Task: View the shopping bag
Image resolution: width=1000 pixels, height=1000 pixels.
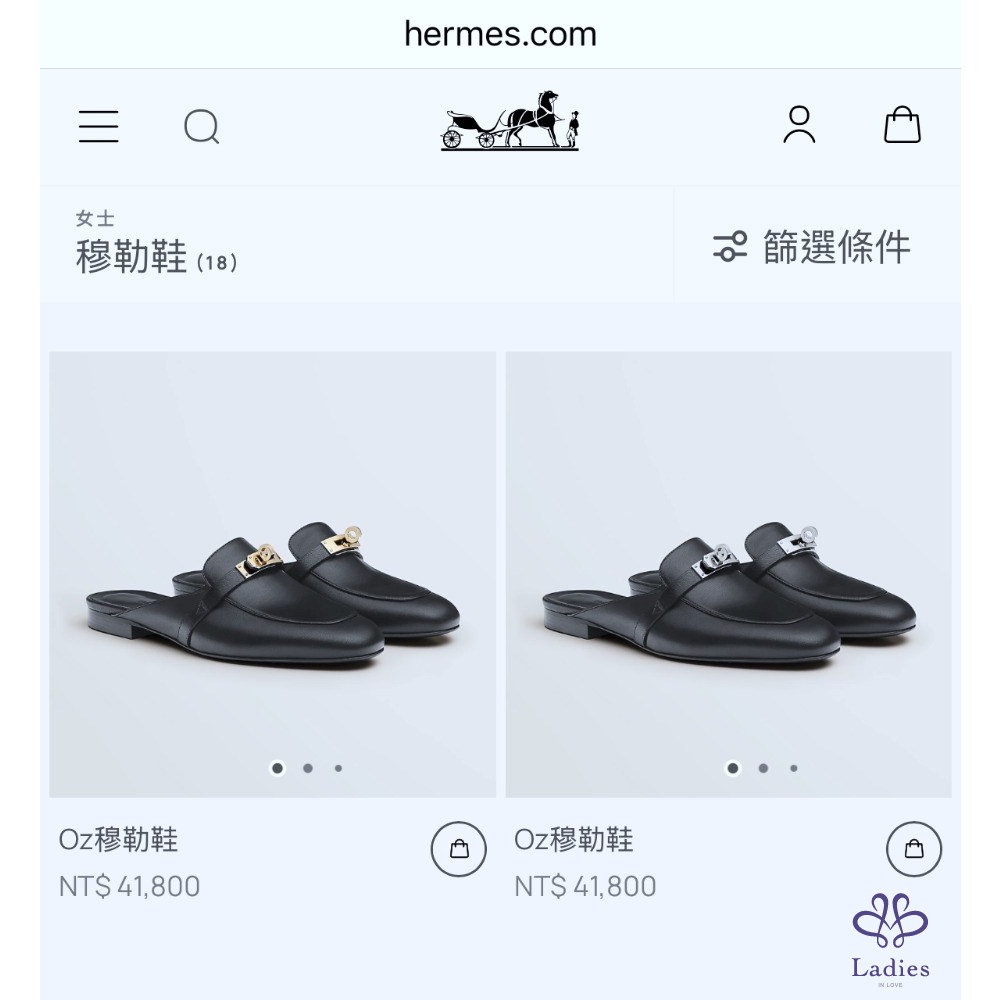Action: (x=902, y=125)
